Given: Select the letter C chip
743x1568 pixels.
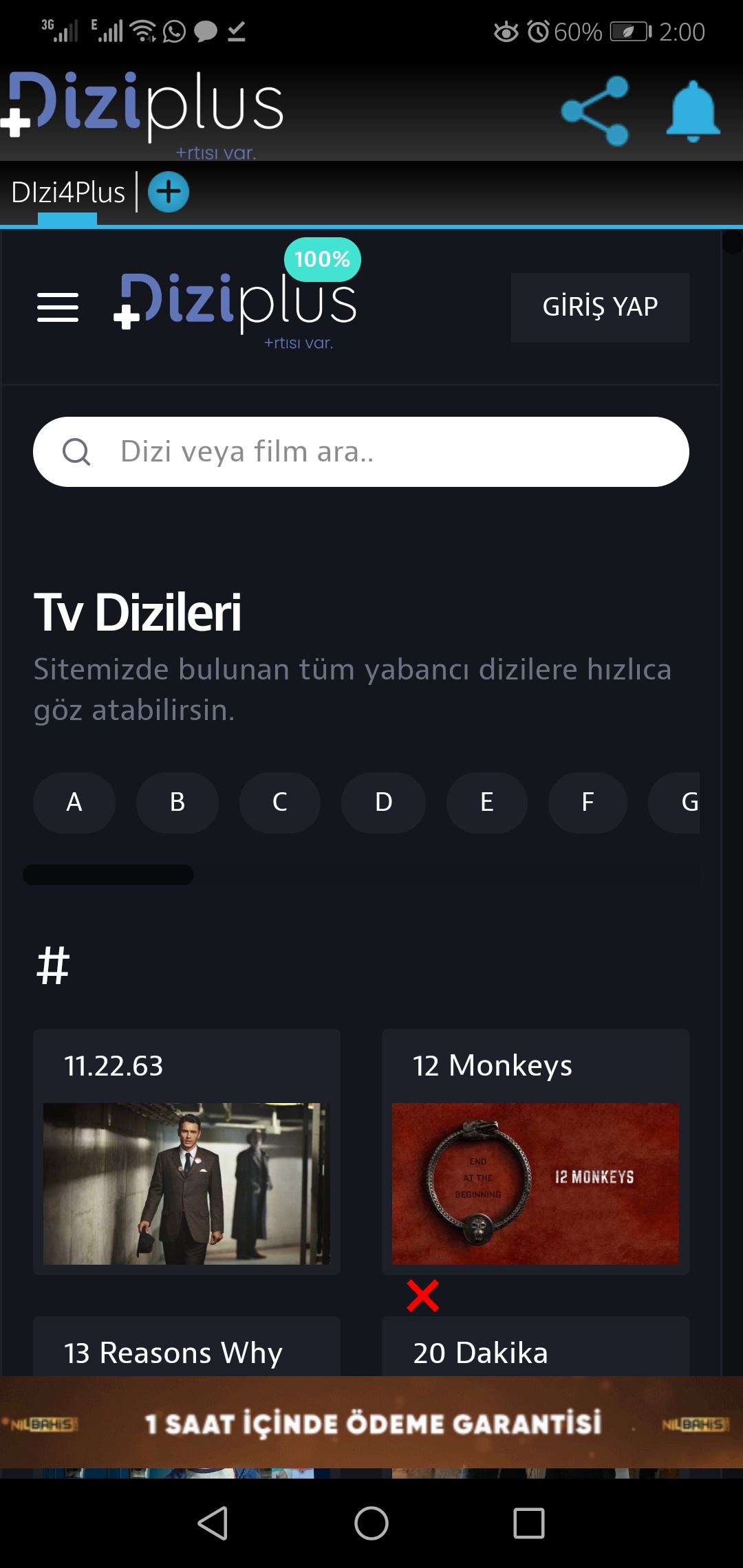Looking at the screenshot, I should [x=280, y=803].
